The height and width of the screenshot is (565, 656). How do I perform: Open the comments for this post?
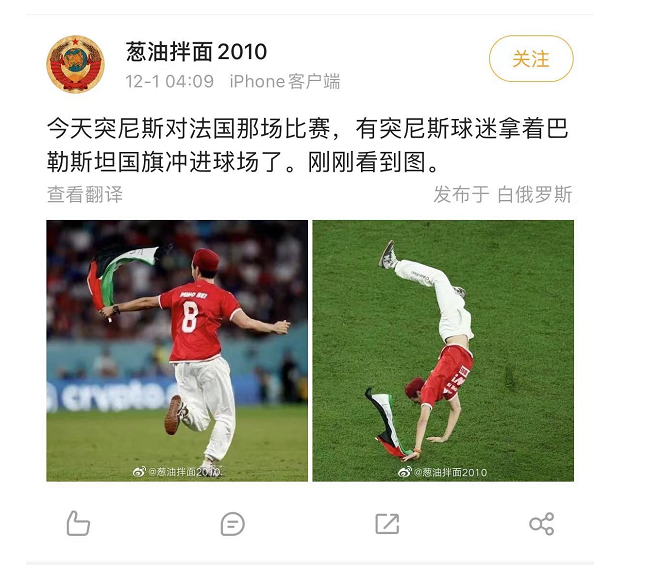click(x=232, y=523)
